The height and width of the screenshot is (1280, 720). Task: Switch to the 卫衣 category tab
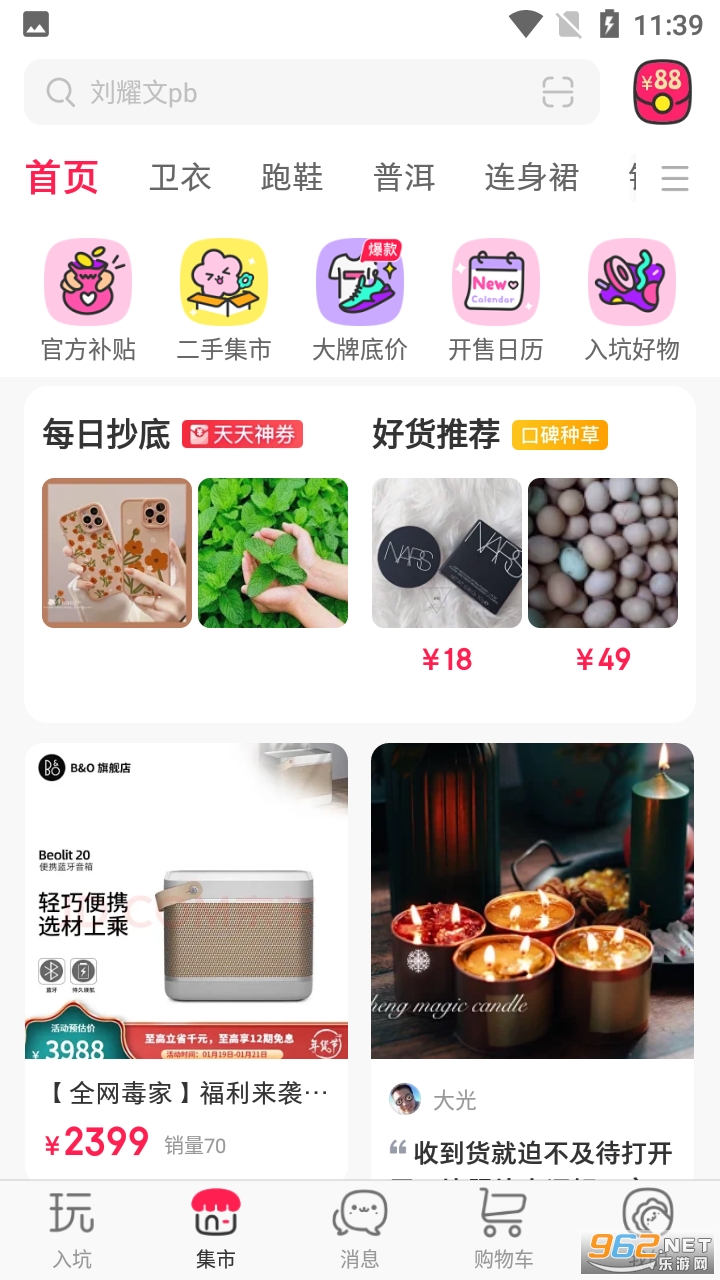(x=180, y=178)
